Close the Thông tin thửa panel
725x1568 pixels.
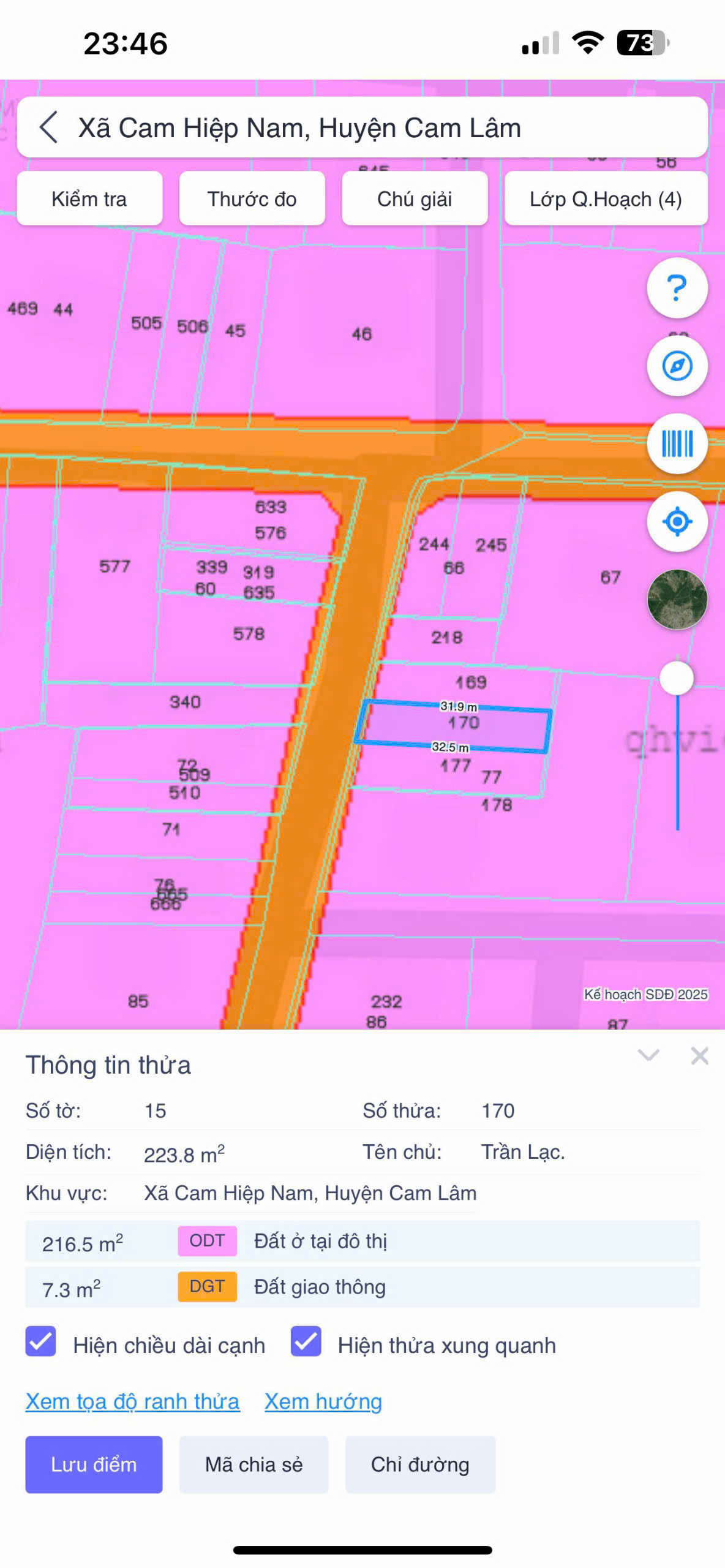click(699, 1055)
